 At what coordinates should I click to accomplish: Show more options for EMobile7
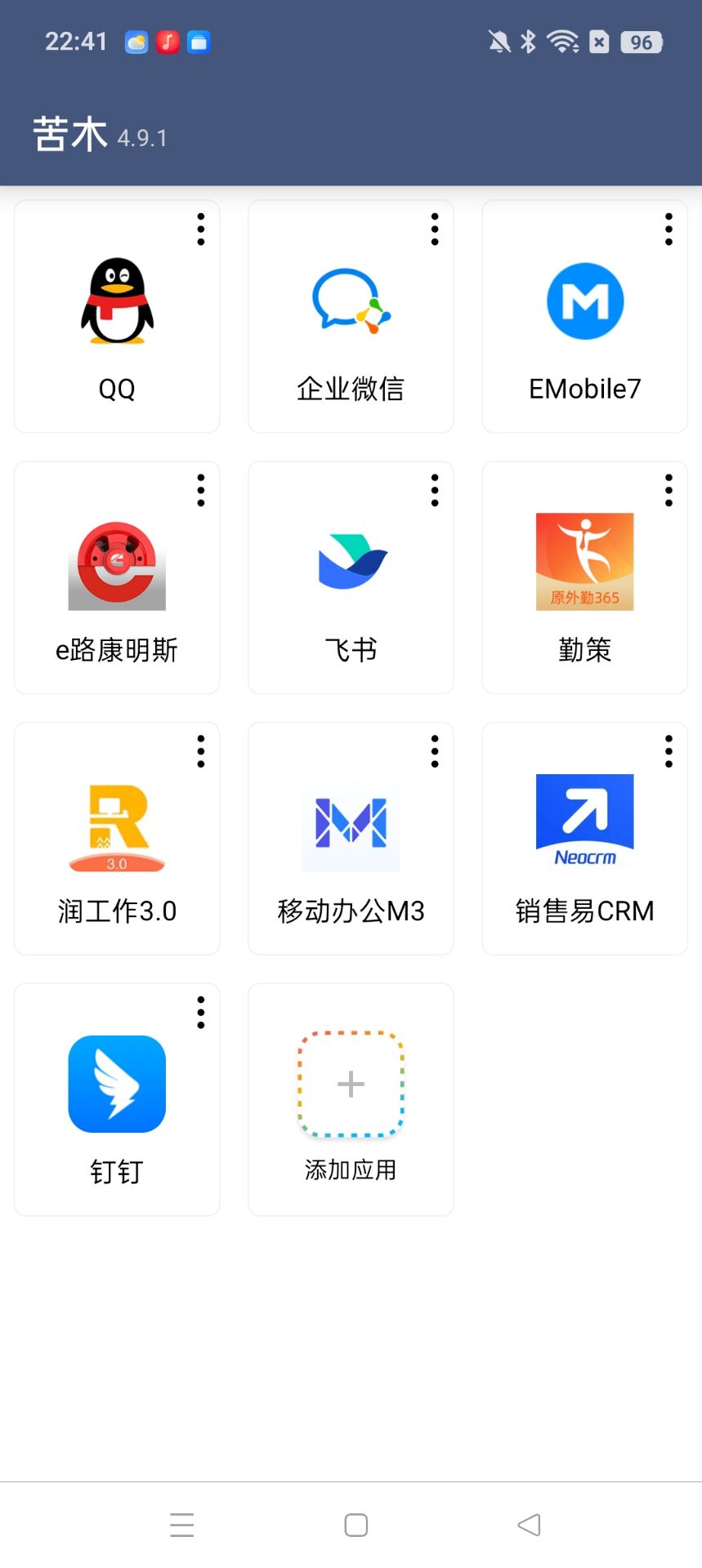click(668, 229)
